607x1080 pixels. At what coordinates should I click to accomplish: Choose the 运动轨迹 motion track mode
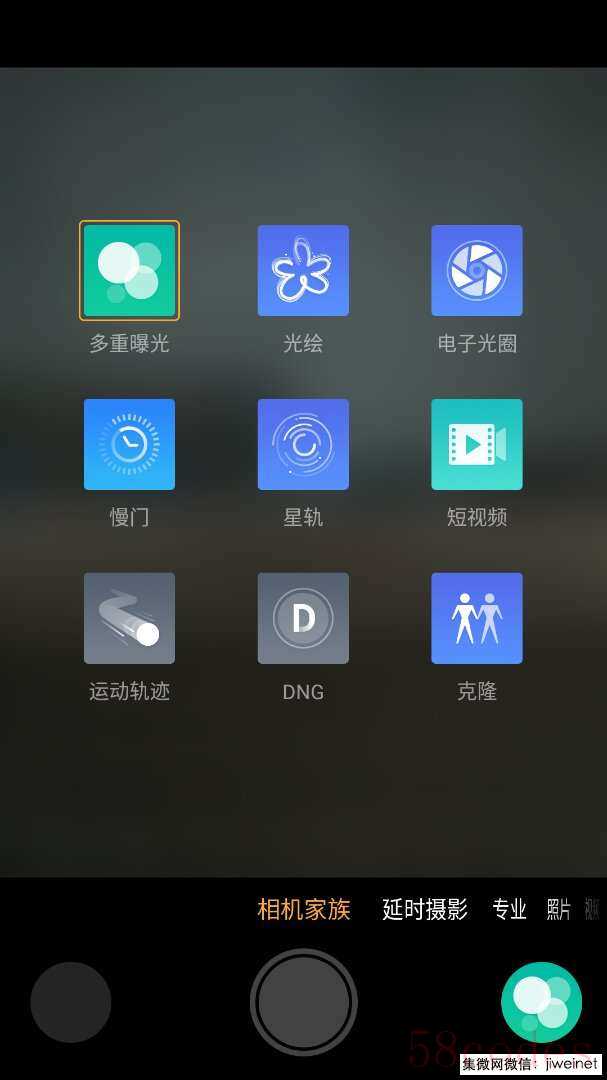[129, 618]
